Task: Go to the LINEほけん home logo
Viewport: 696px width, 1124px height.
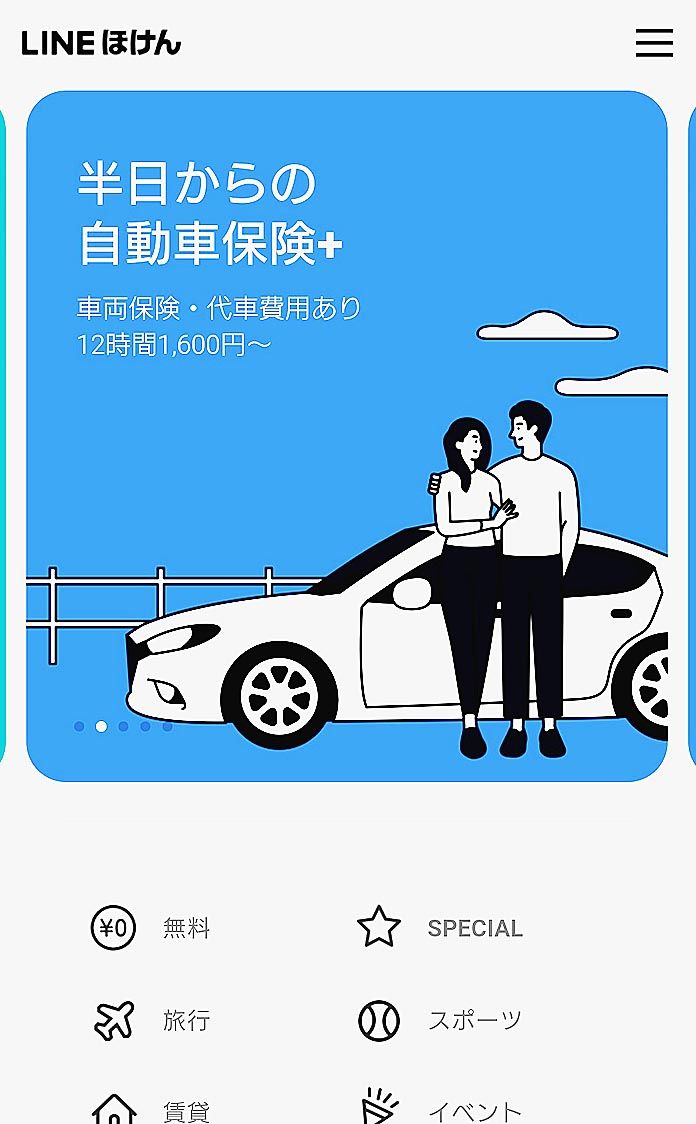Action: pos(101,43)
